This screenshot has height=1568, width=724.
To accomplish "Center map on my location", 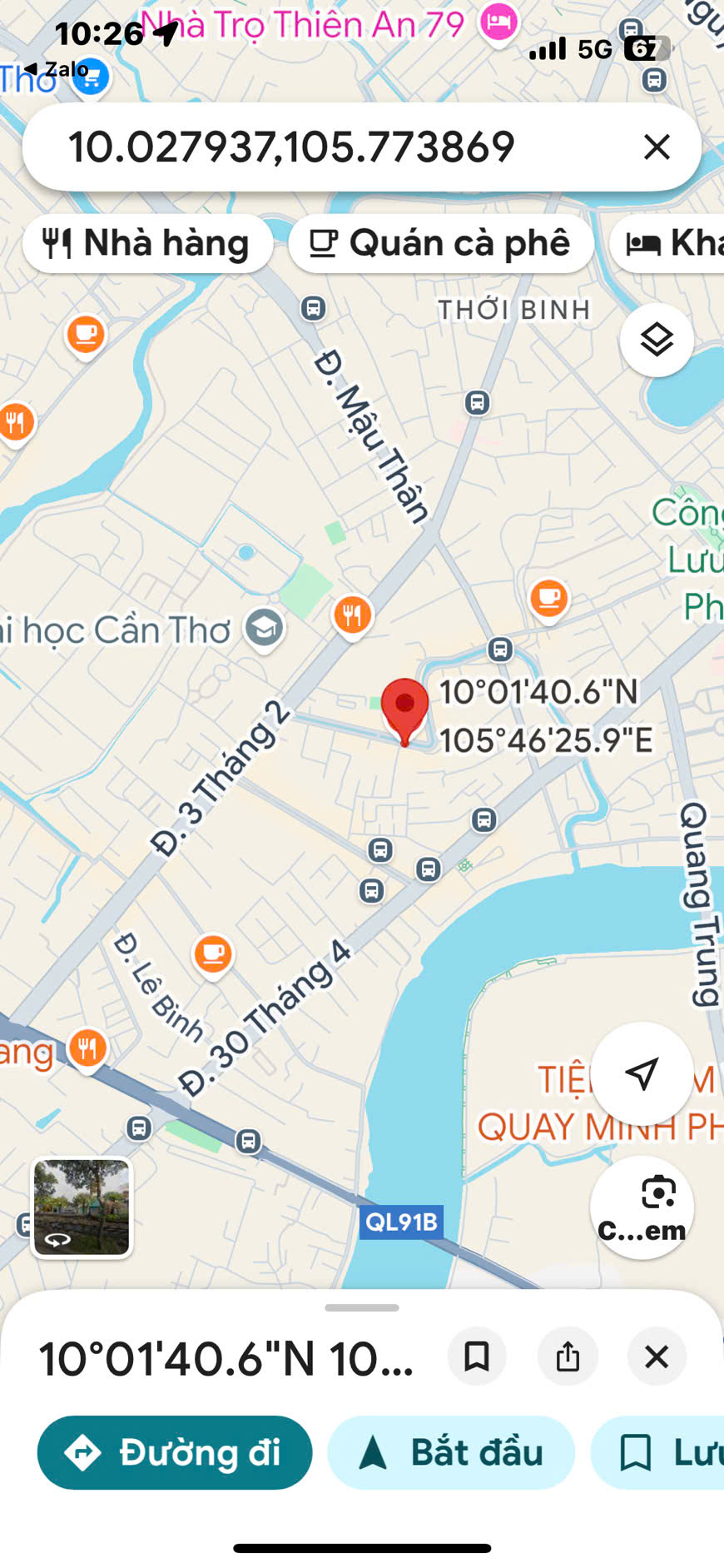I will (642, 1073).
